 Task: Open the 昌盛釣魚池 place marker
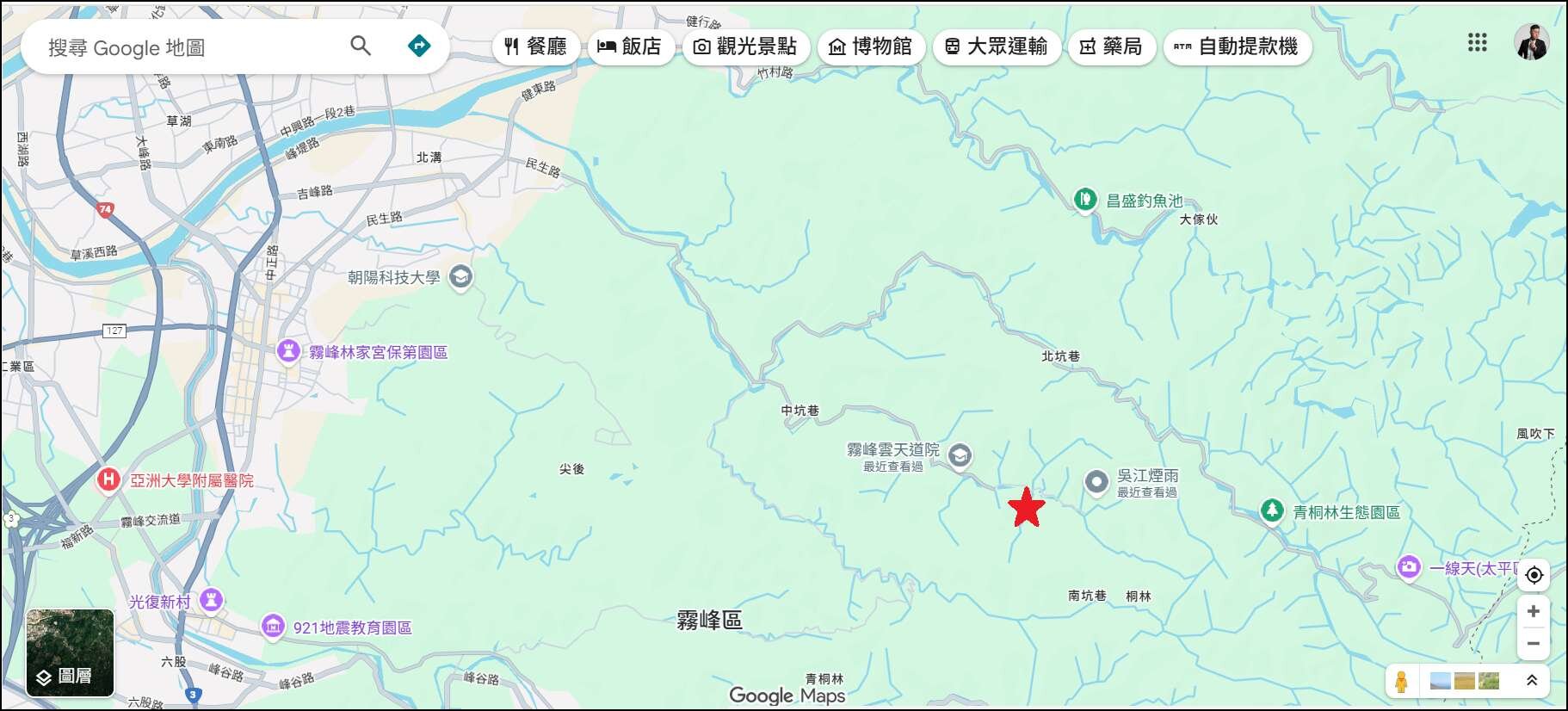click(x=1085, y=200)
